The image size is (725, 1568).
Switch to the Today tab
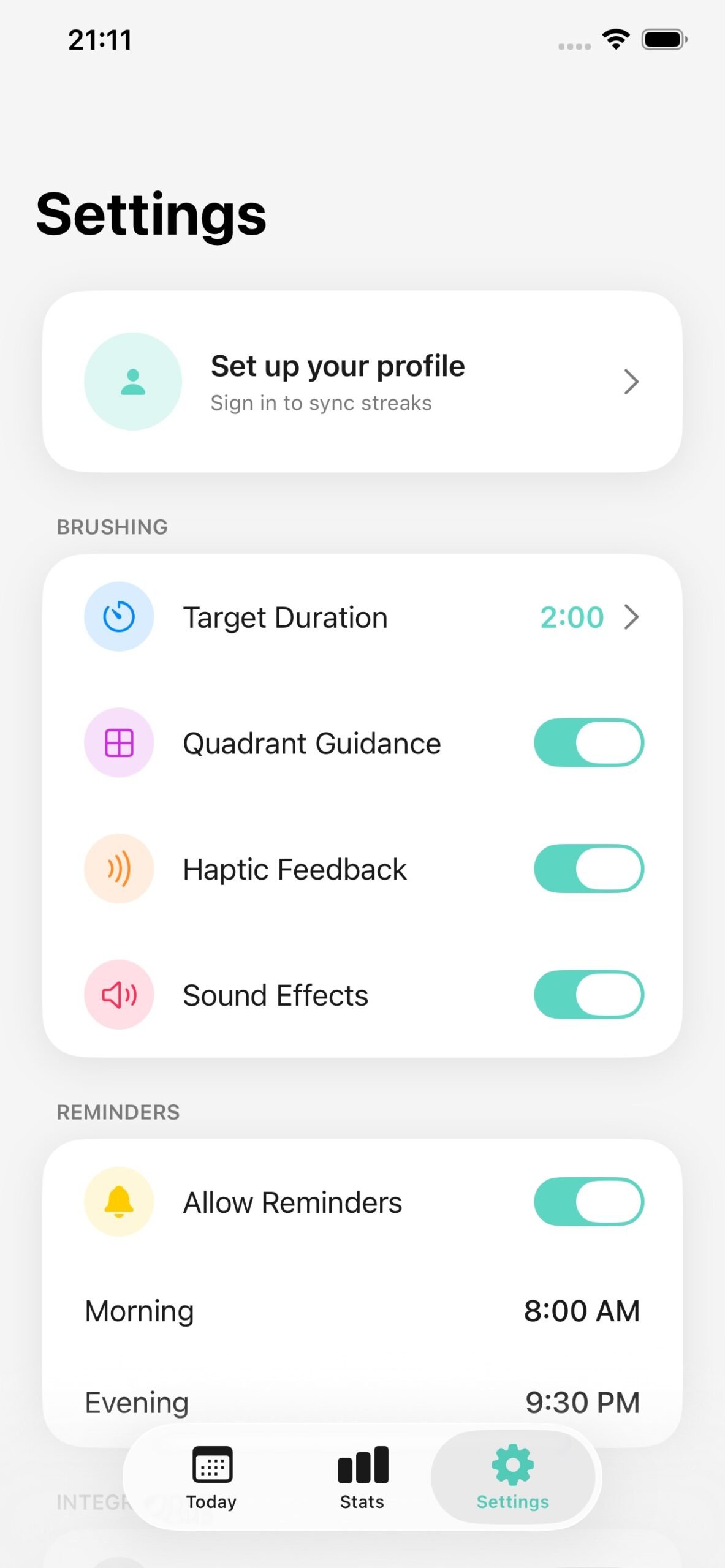[x=211, y=1477]
